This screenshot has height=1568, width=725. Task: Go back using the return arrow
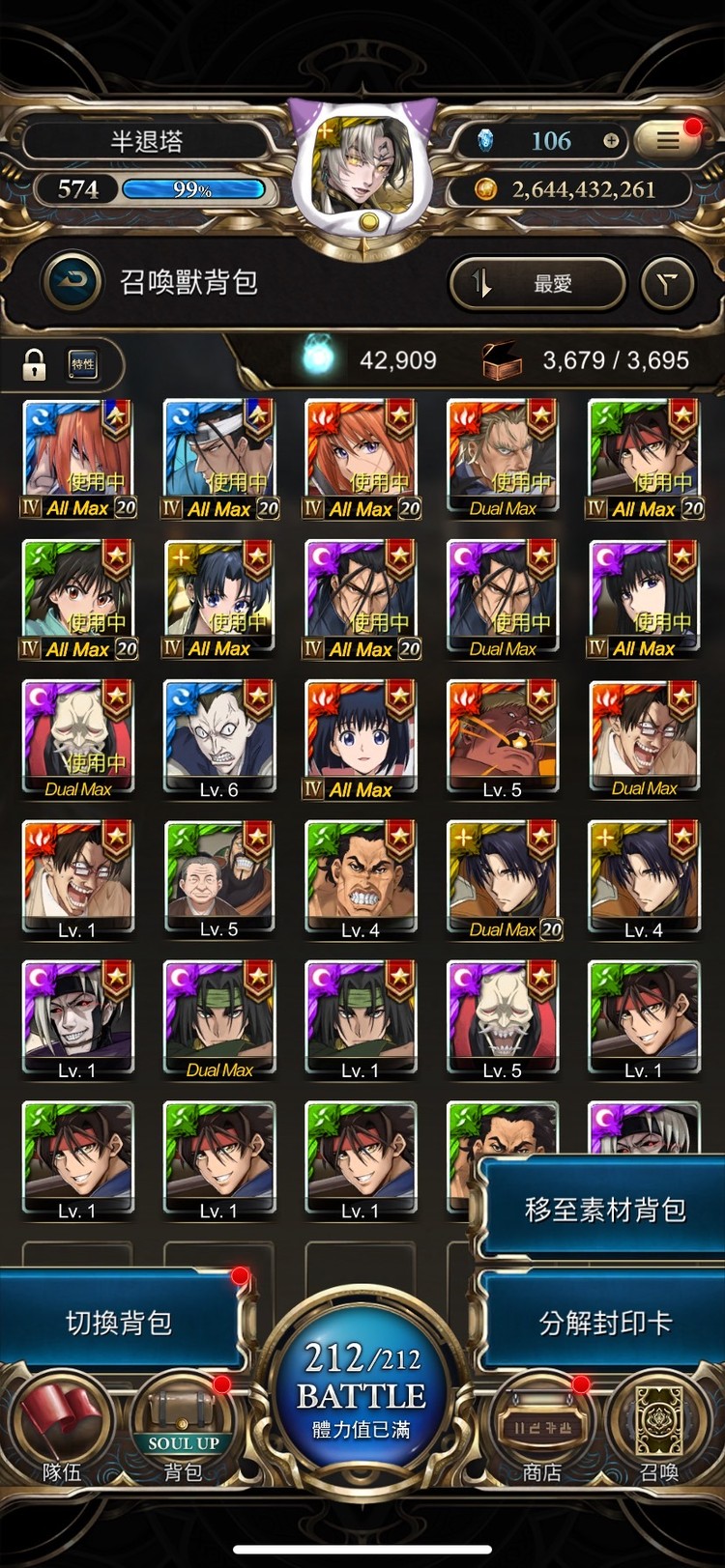click(x=72, y=281)
